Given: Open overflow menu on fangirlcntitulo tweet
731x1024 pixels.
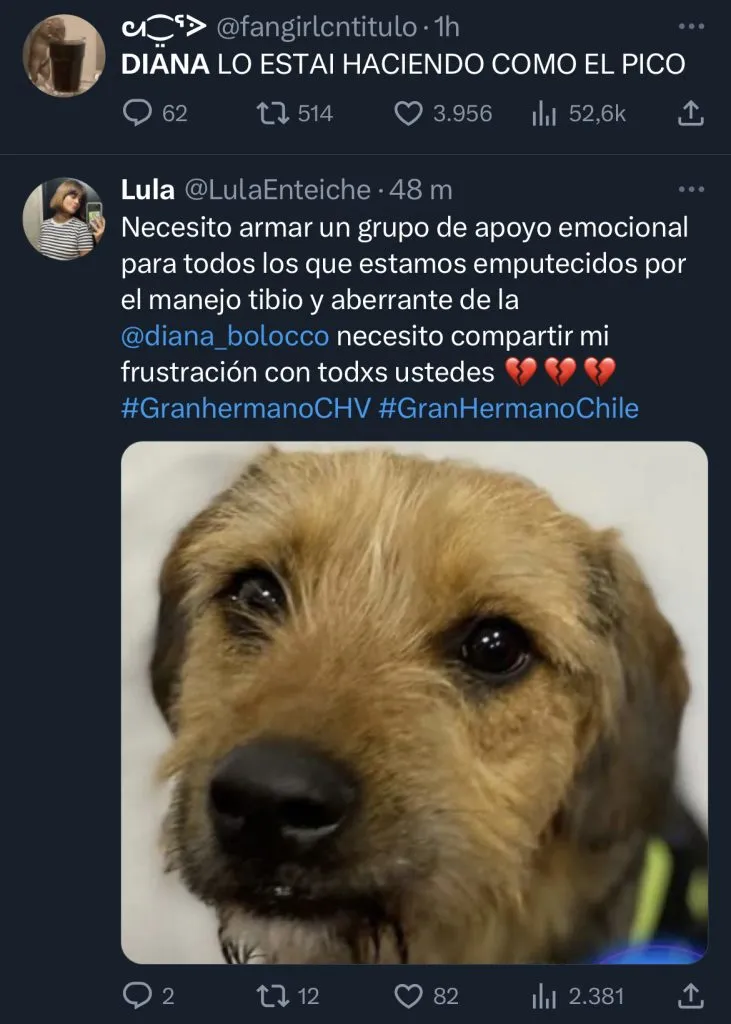Looking at the screenshot, I should (691, 26).
